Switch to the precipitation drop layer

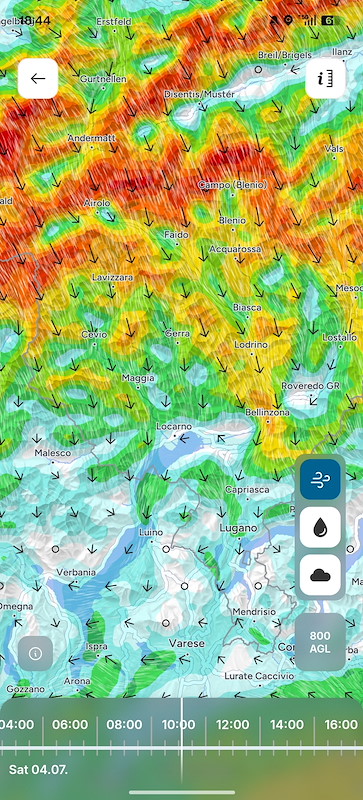tap(320, 527)
